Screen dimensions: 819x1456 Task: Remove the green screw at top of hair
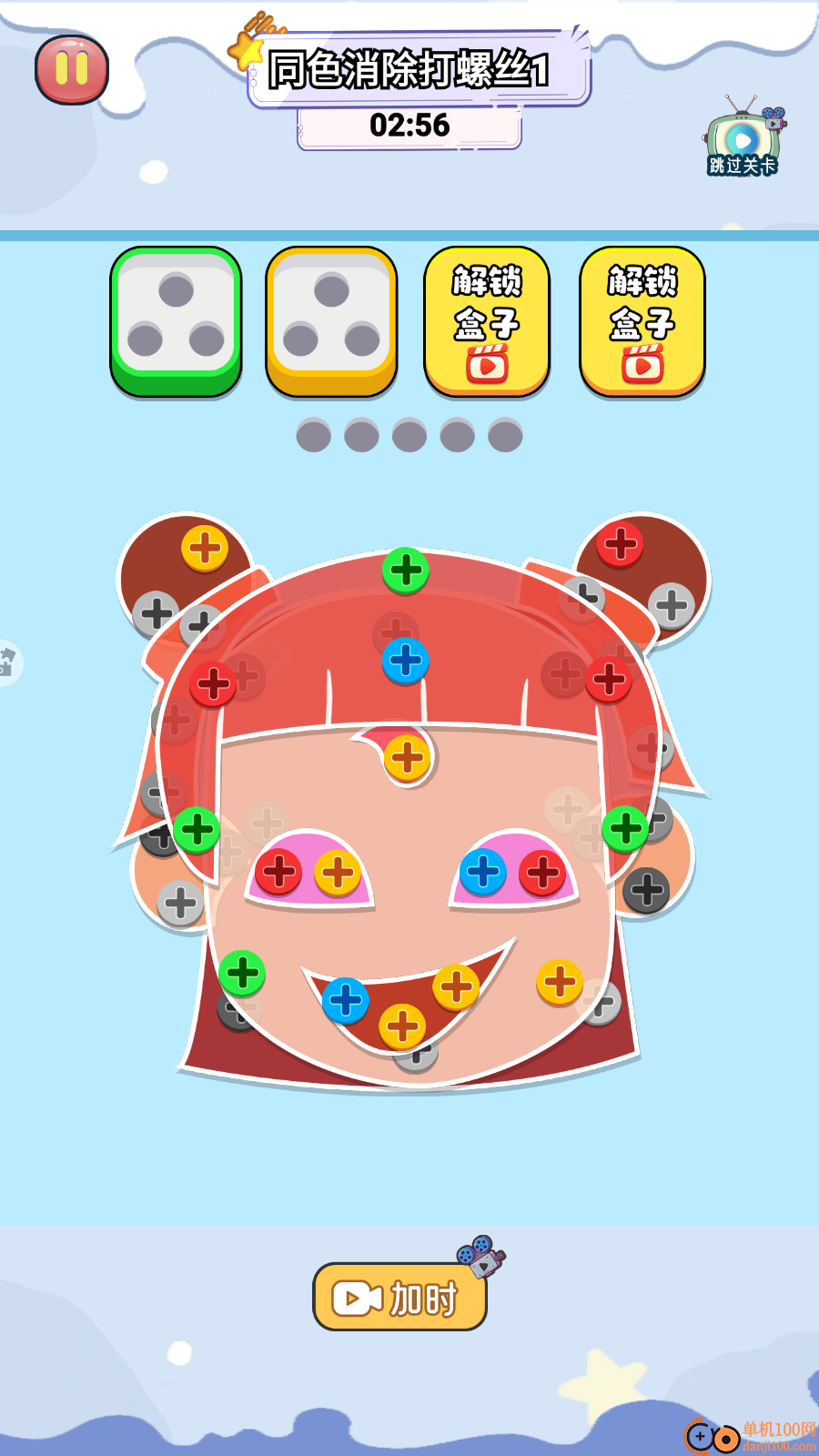406,571
